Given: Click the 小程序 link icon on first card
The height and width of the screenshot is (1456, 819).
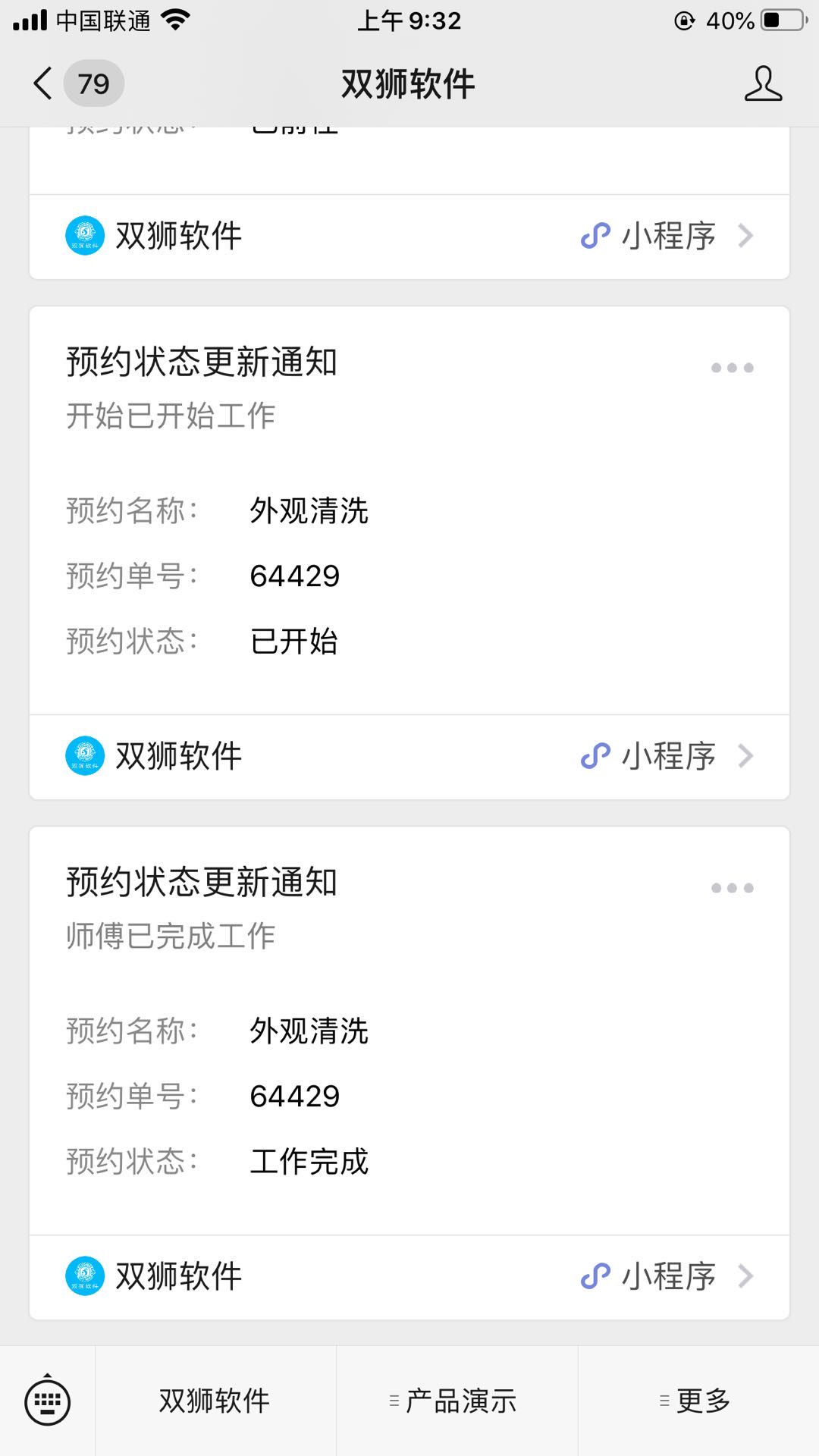Looking at the screenshot, I should [597, 236].
